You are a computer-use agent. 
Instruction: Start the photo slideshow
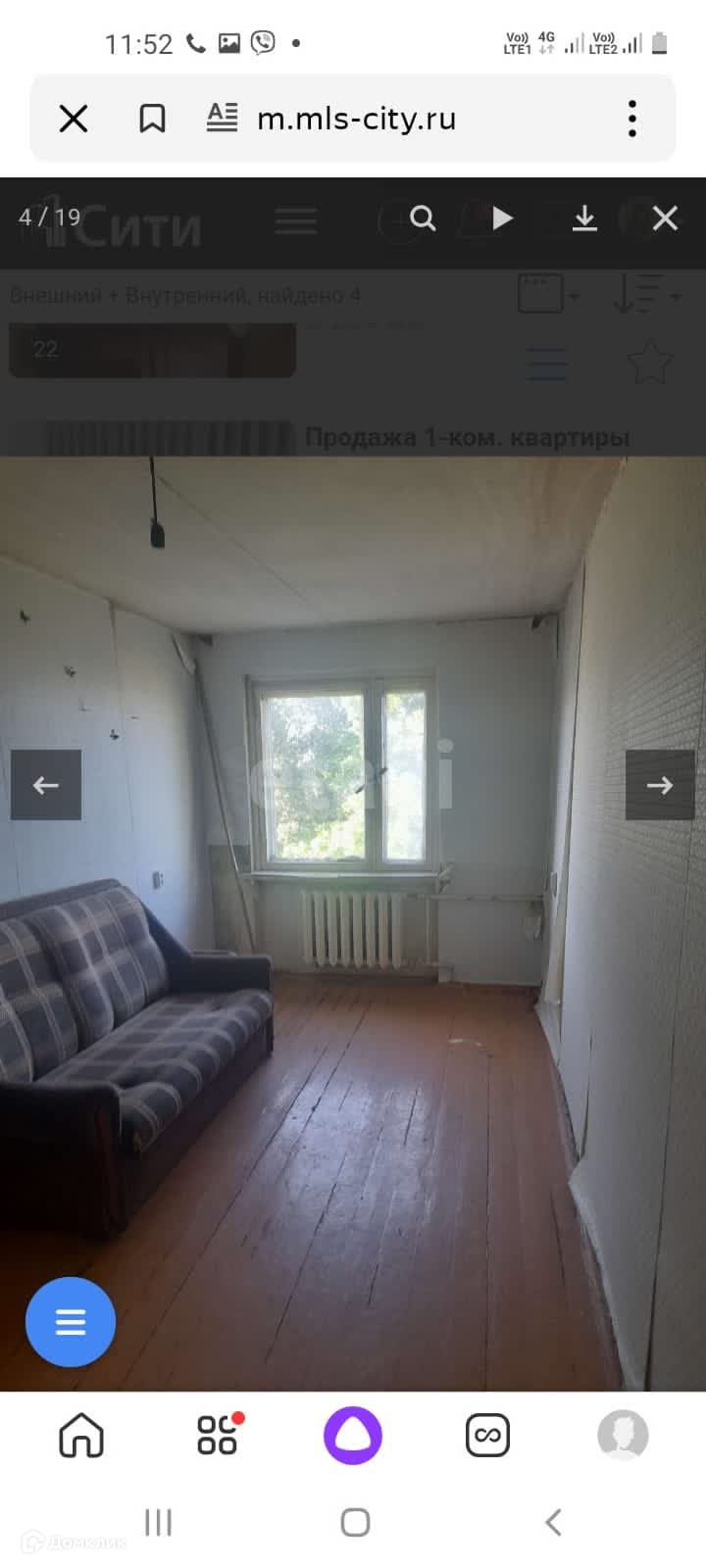(503, 218)
